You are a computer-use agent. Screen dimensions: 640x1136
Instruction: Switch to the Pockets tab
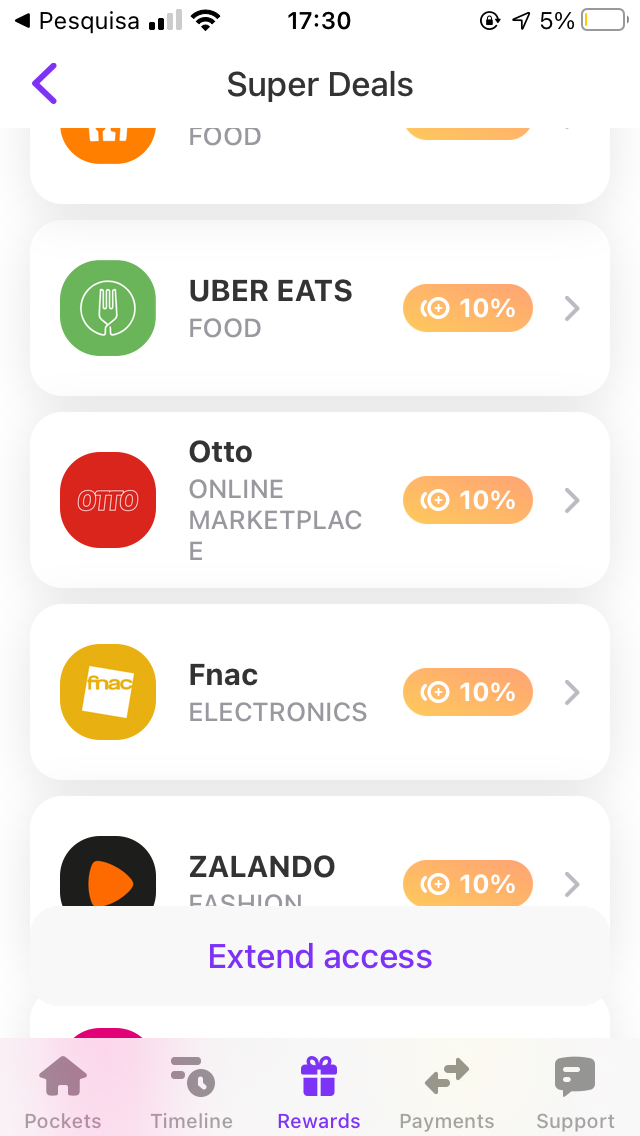(63, 1093)
